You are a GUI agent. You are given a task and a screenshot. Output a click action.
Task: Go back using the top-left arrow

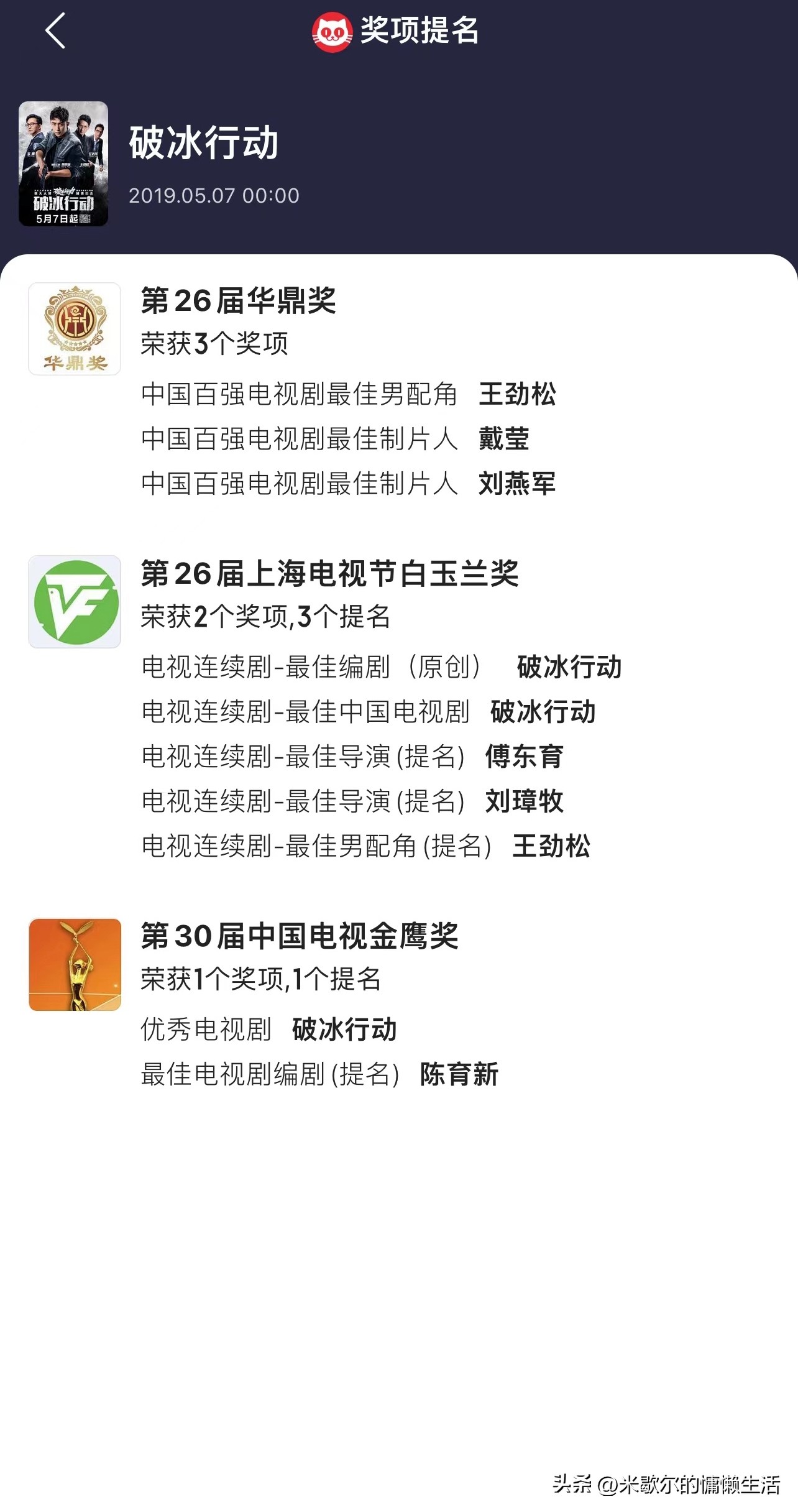tap(55, 31)
